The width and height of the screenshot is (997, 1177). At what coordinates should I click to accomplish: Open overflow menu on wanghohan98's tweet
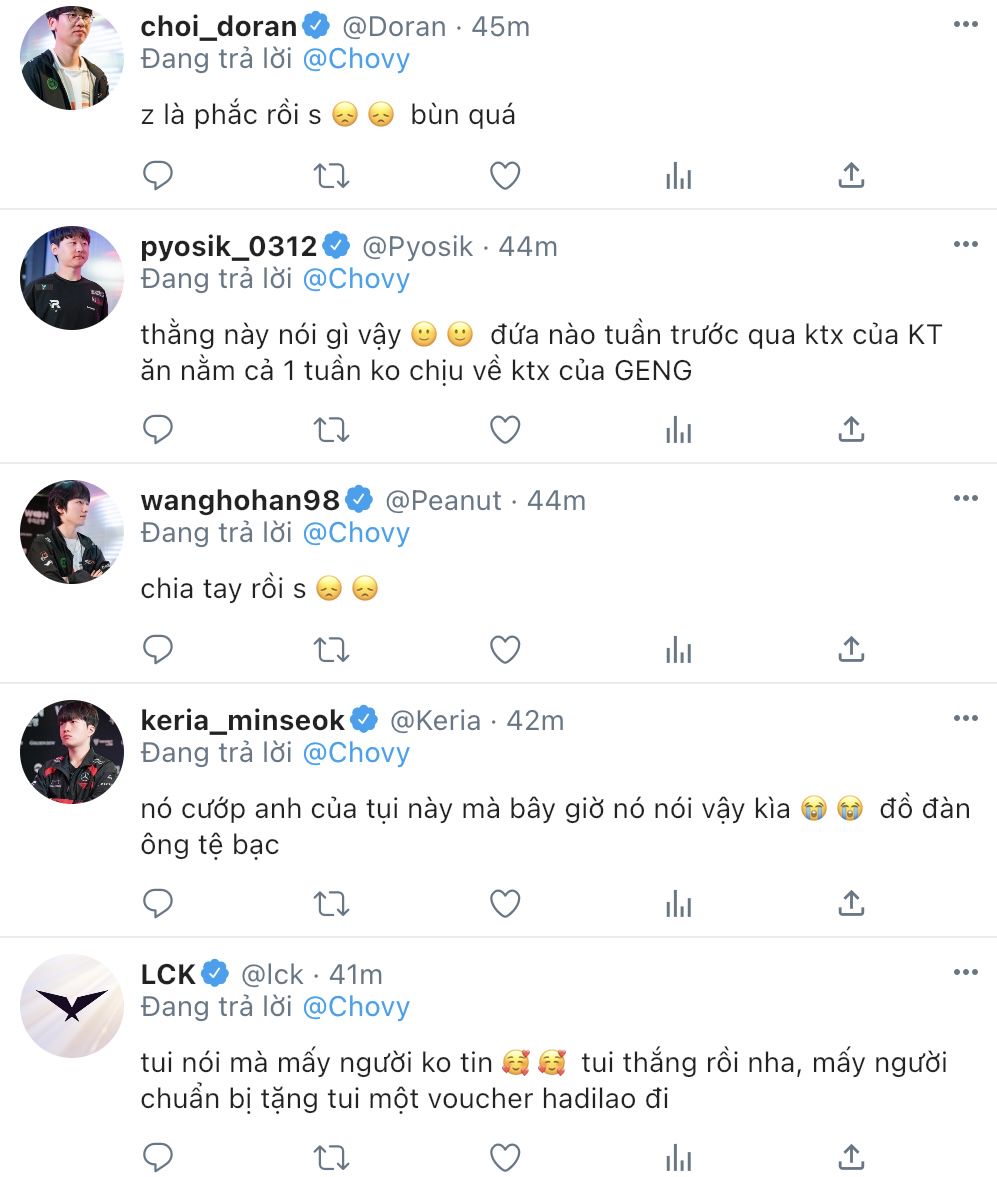pos(965,498)
